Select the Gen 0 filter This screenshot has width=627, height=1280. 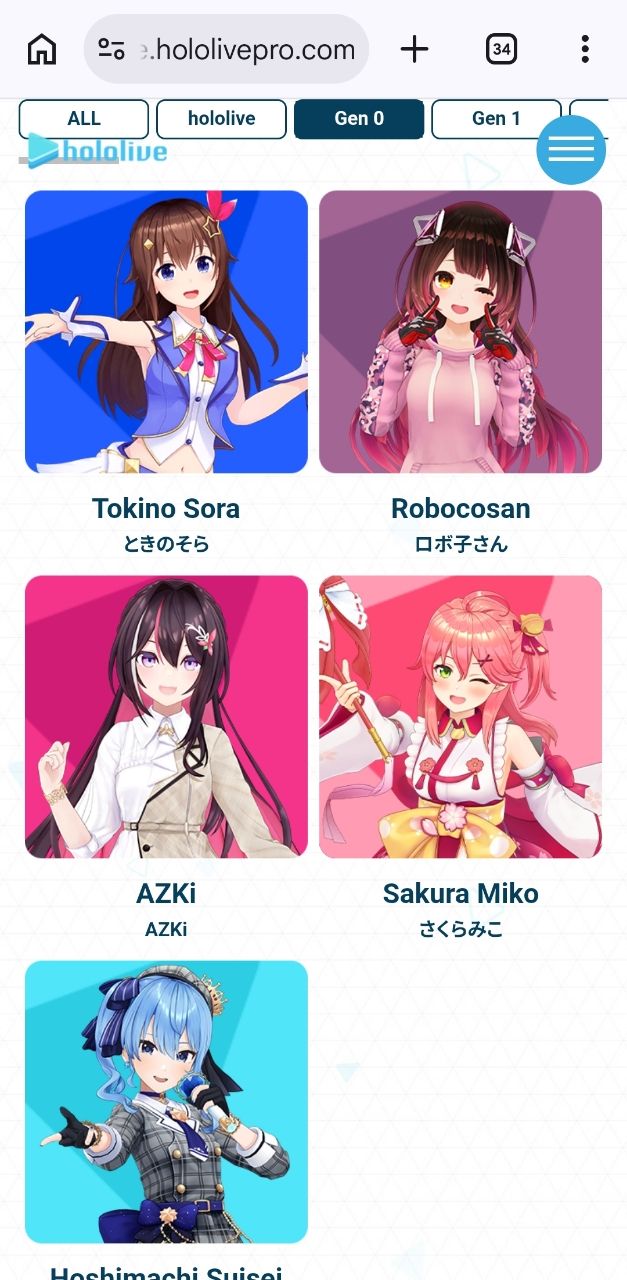pyautogui.click(x=358, y=119)
